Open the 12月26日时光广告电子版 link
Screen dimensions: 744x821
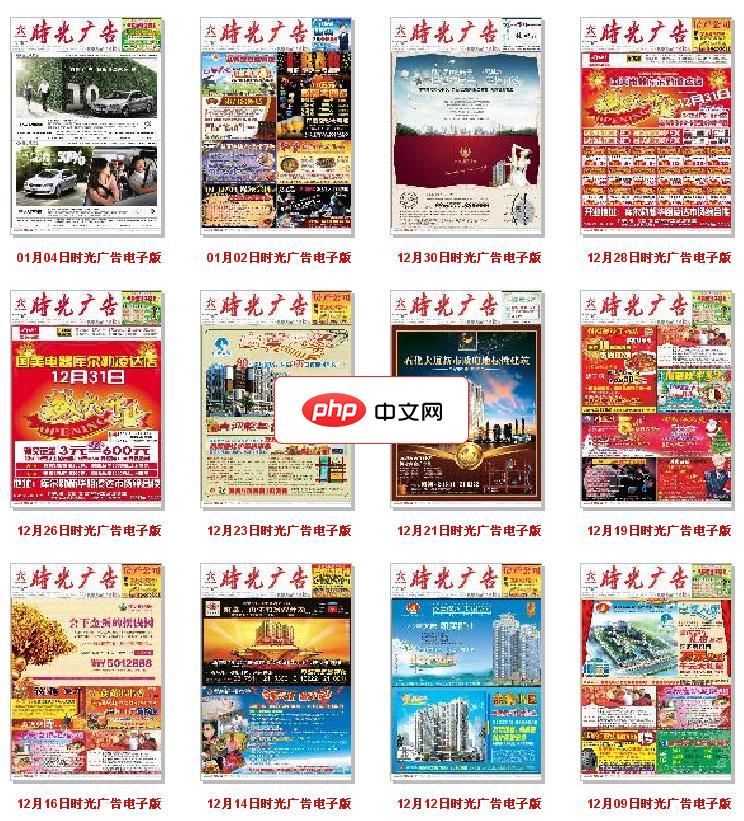(89, 530)
